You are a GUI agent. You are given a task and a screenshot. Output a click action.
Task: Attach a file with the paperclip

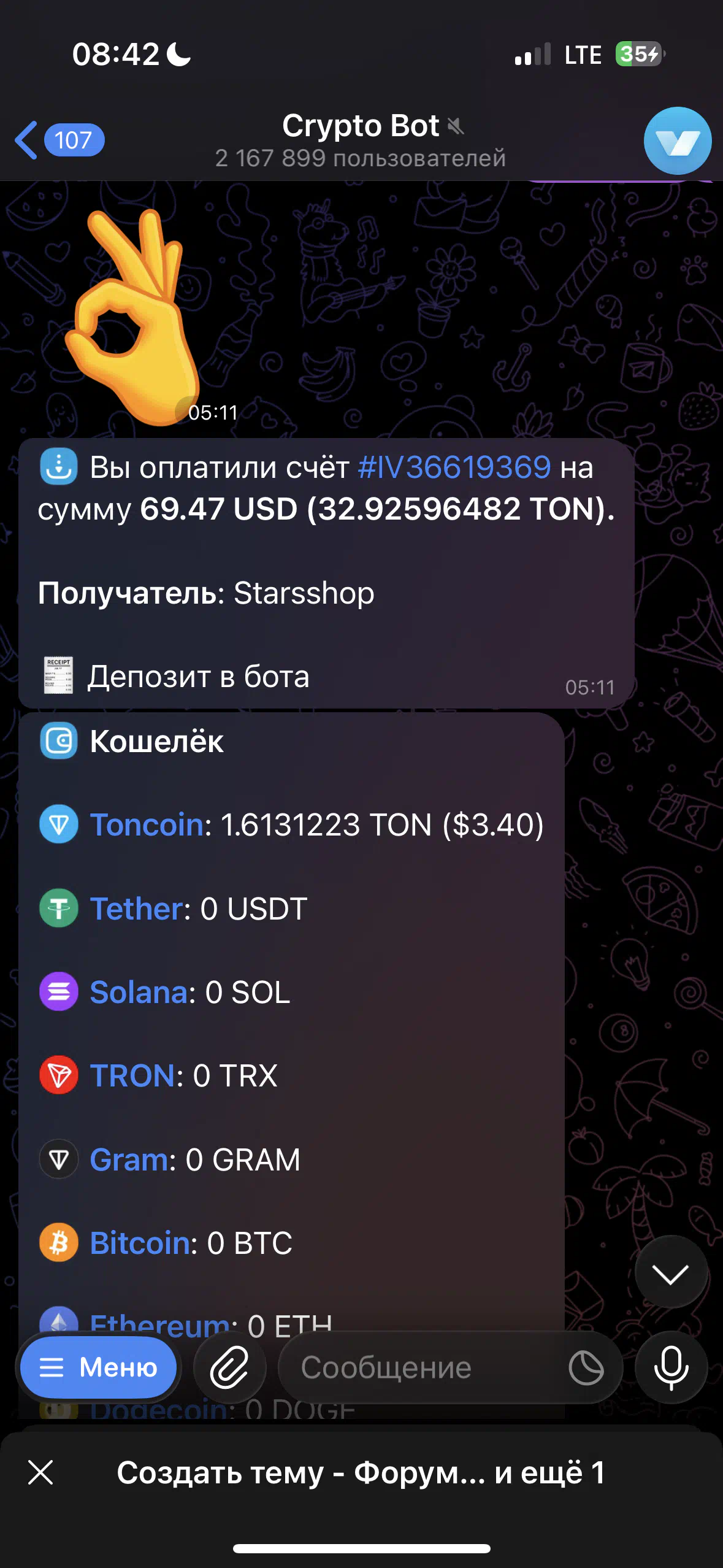click(x=229, y=1367)
